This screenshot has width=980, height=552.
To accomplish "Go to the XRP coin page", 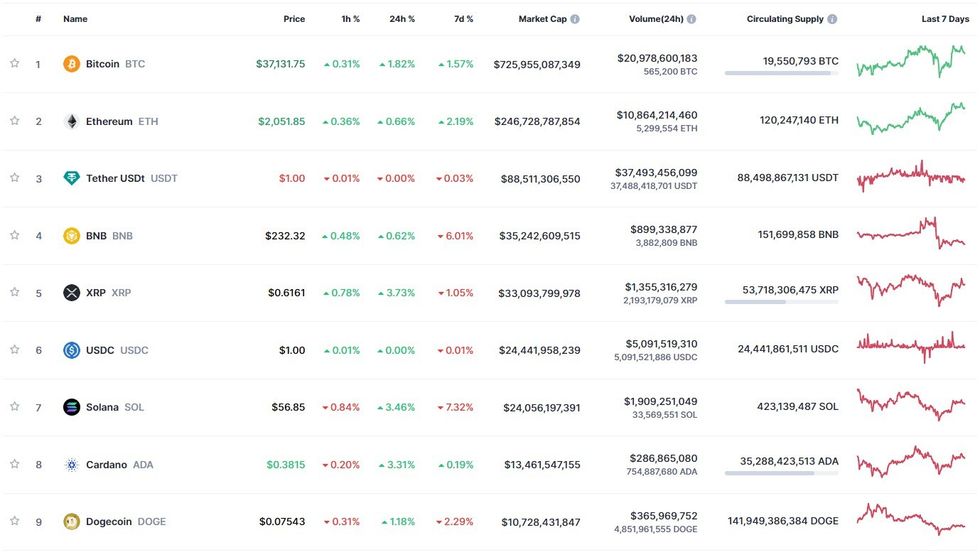I will tap(96, 293).
